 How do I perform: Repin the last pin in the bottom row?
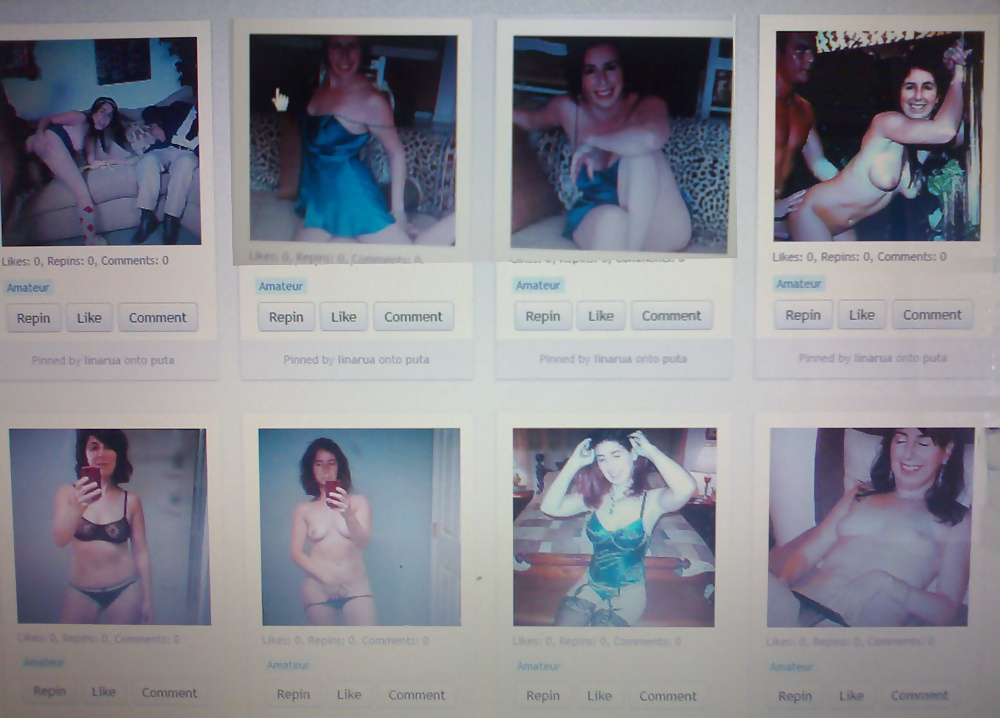click(795, 696)
